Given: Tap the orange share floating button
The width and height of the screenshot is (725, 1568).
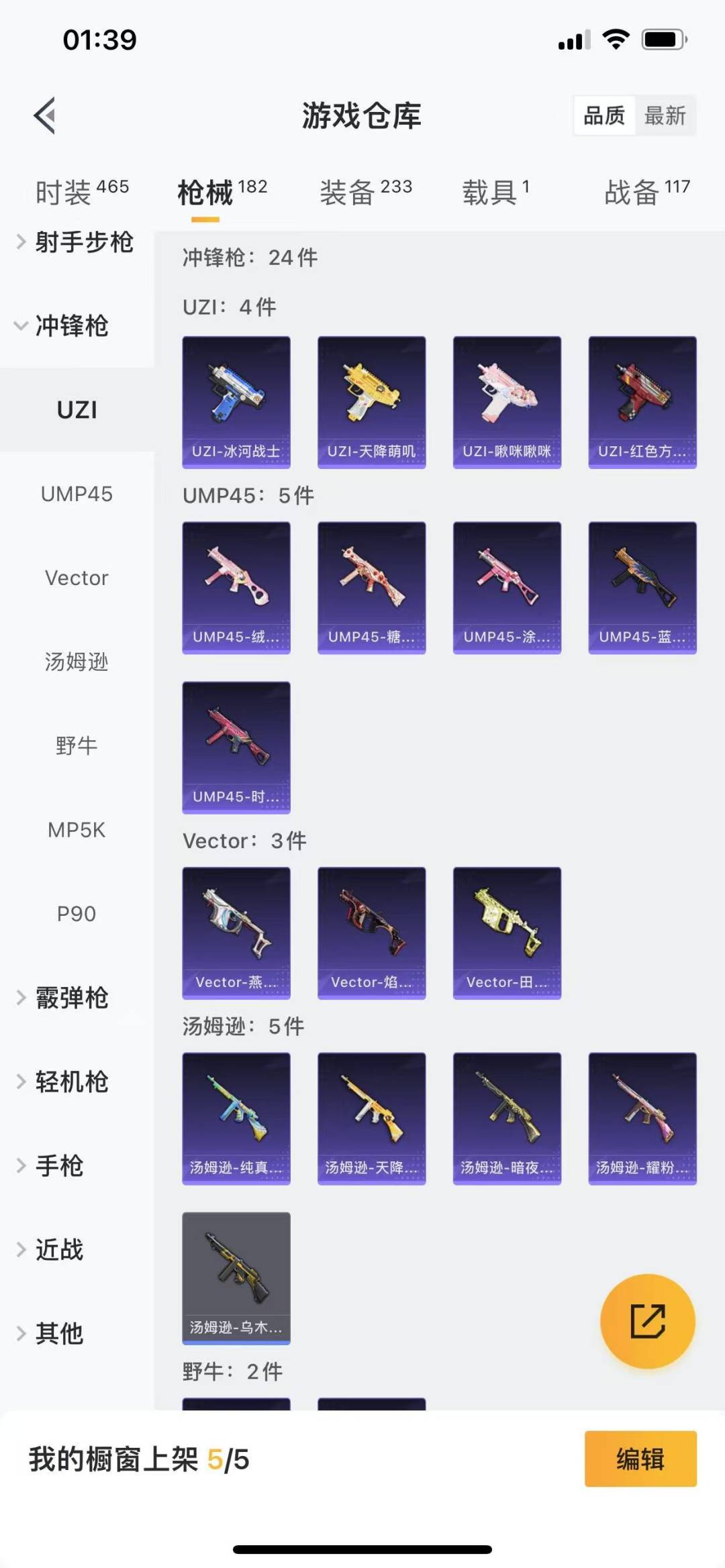Looking at the screenshot, I should pyautogui.click(x=647, y=1320).
